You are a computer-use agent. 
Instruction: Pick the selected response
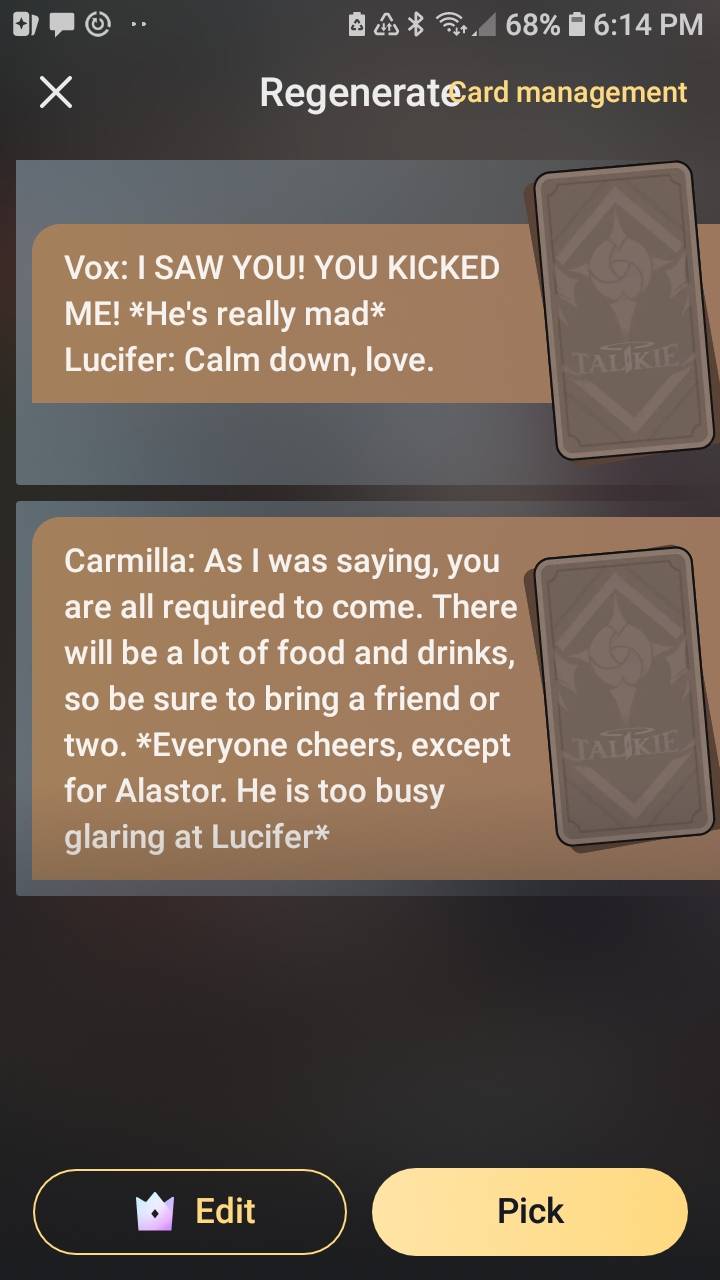point(530,1211)
